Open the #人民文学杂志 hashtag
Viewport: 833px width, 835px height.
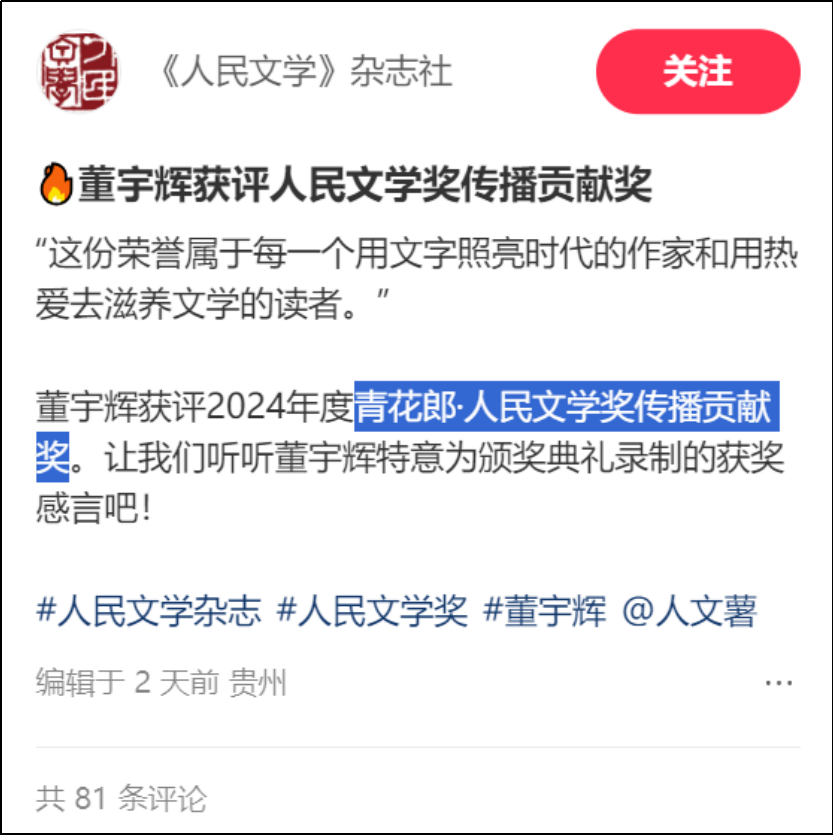(149, 610)
